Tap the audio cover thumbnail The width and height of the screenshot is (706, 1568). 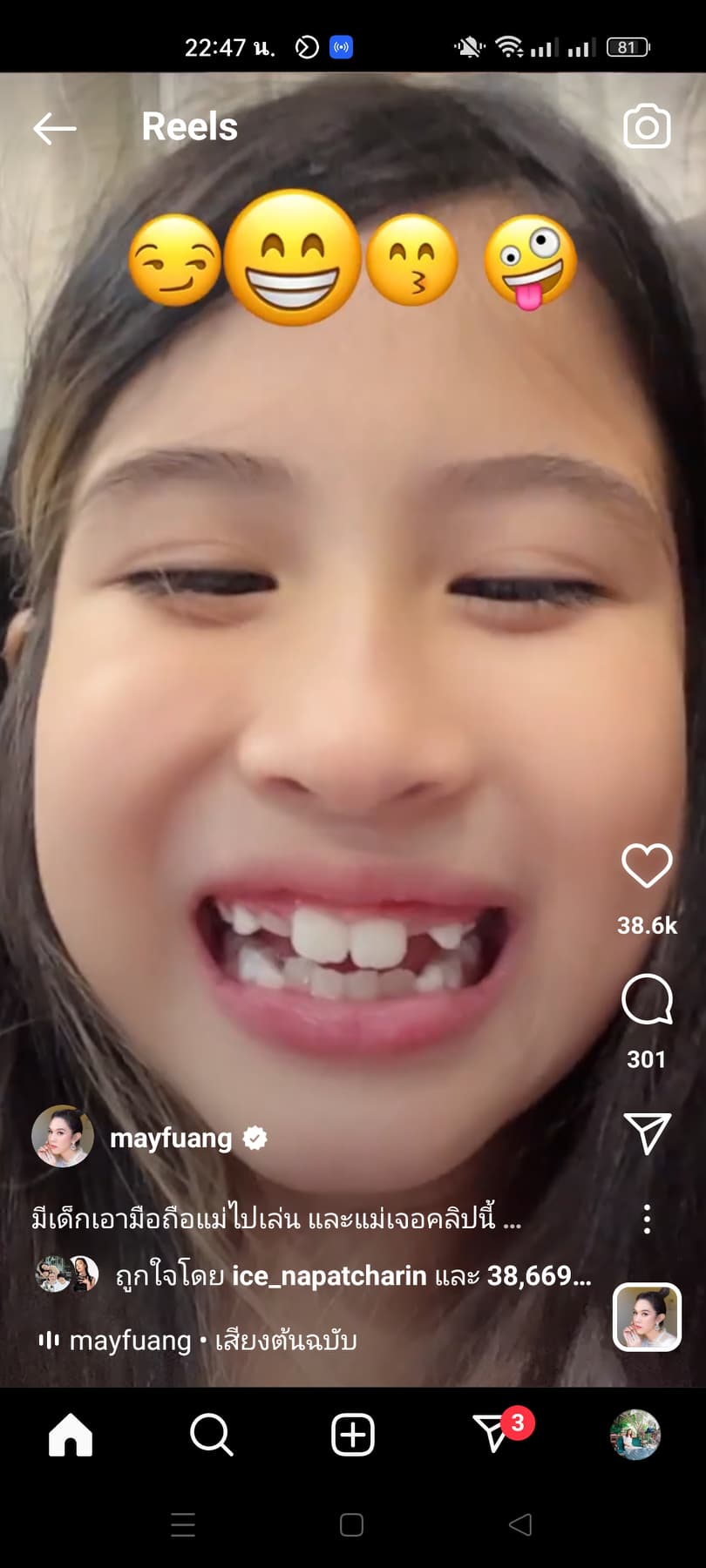coord(647,1316)
